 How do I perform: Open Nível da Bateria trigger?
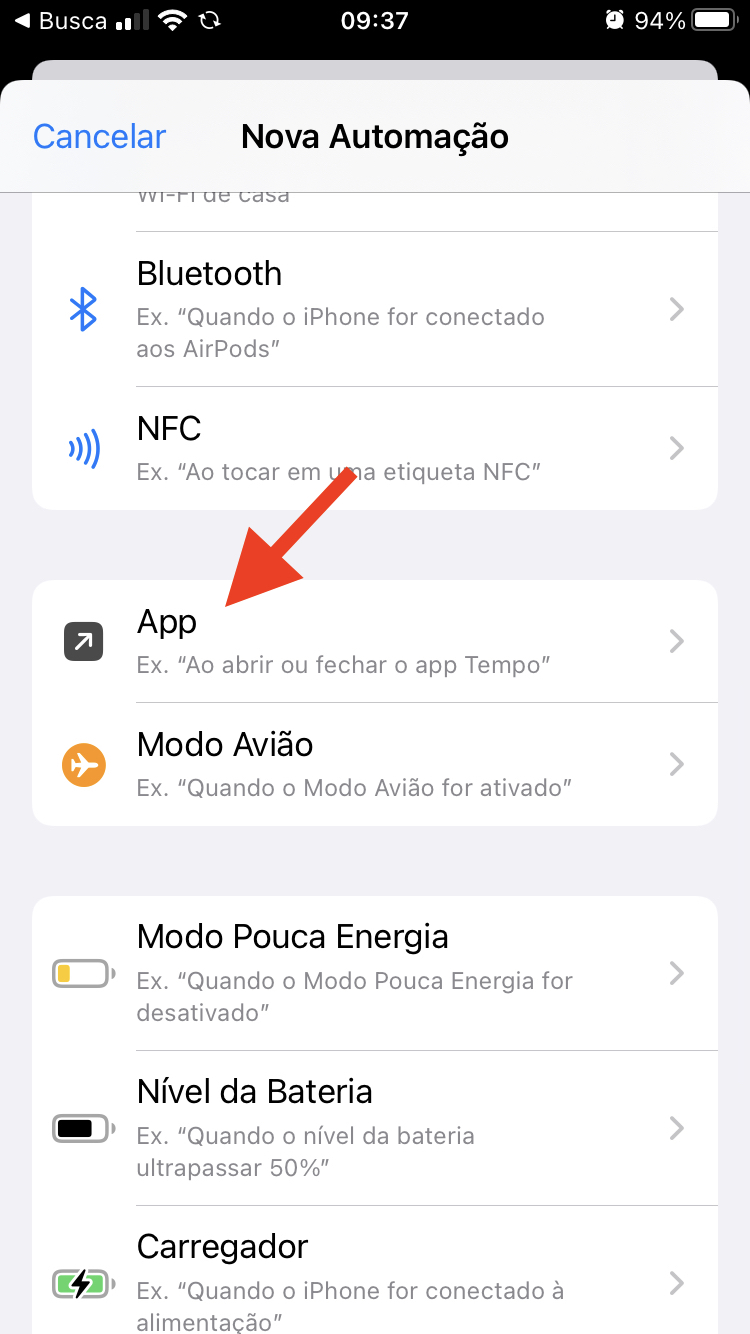(375, 1128)
